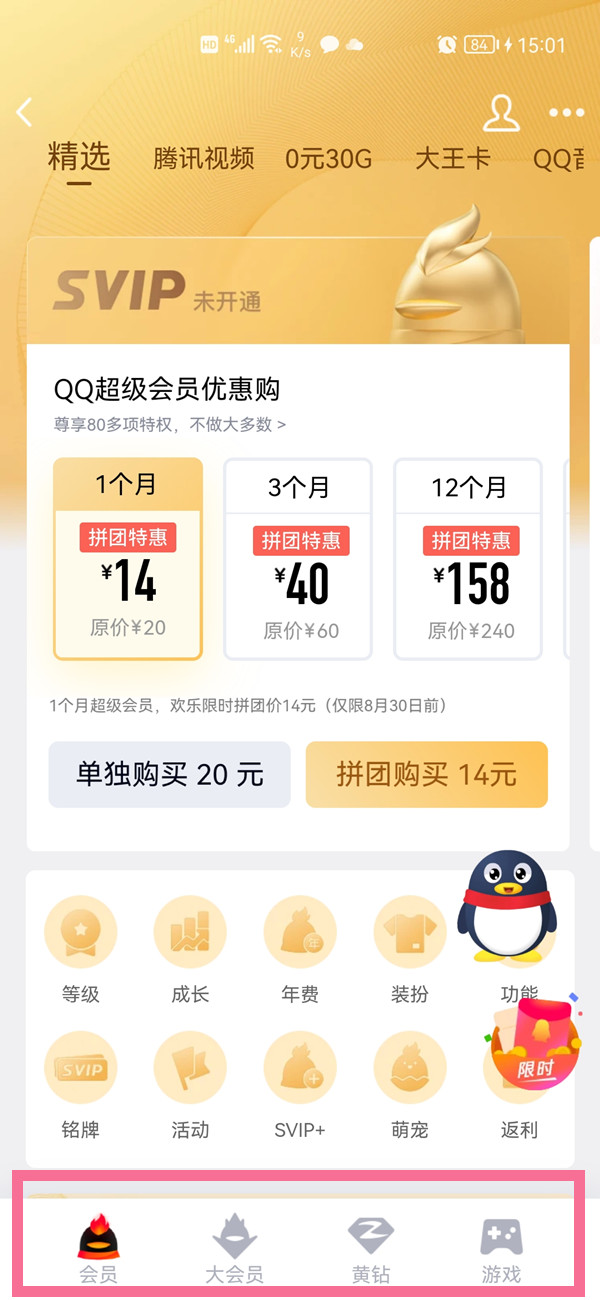This screenshot has width=600, height=1300.
Task: Switch to the 大会员 bottom tab
Action: pyautogui.click(x=234, y=1247)
